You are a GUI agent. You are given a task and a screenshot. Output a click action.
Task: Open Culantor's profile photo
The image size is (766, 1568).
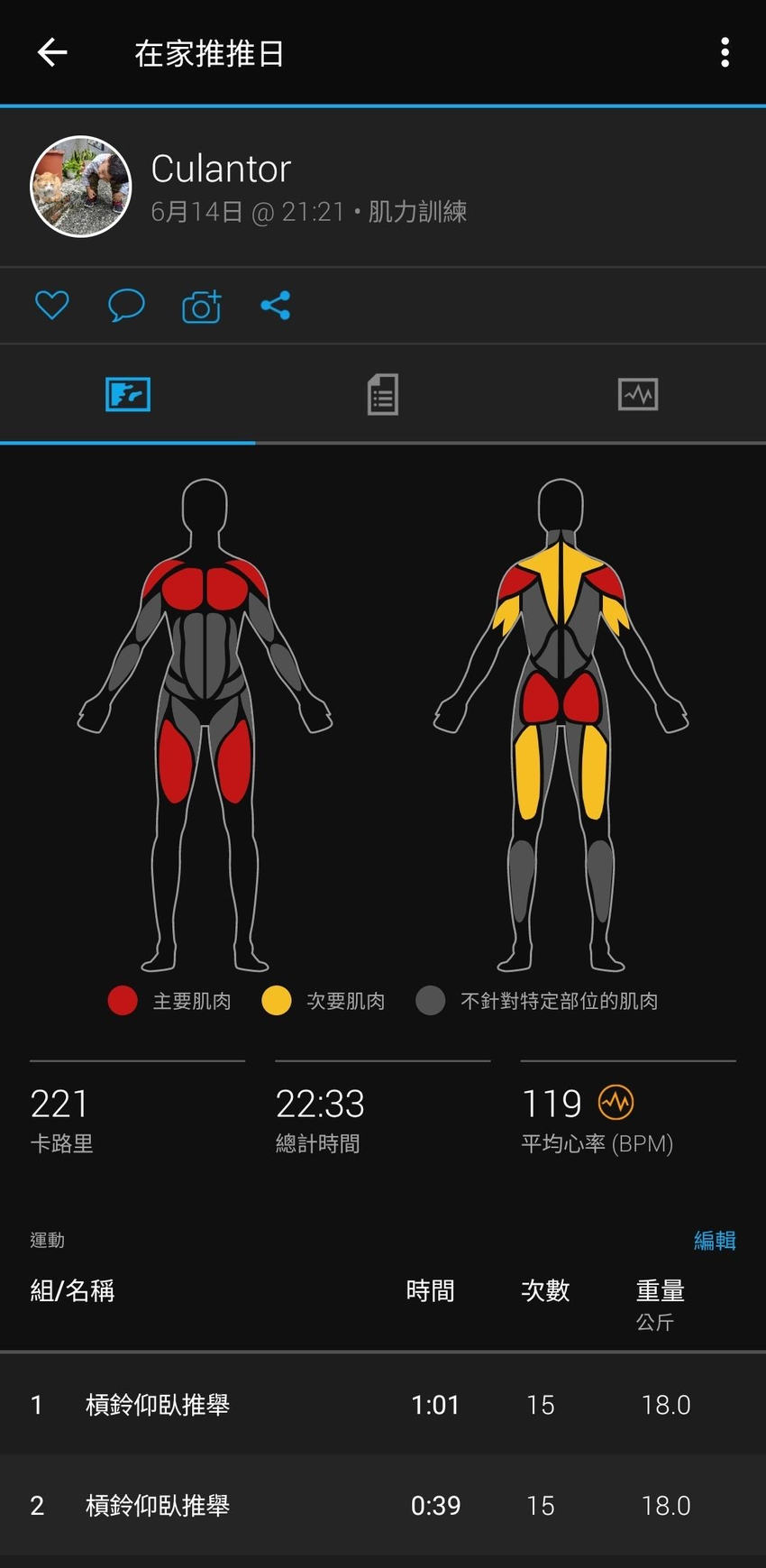(81, 187)
